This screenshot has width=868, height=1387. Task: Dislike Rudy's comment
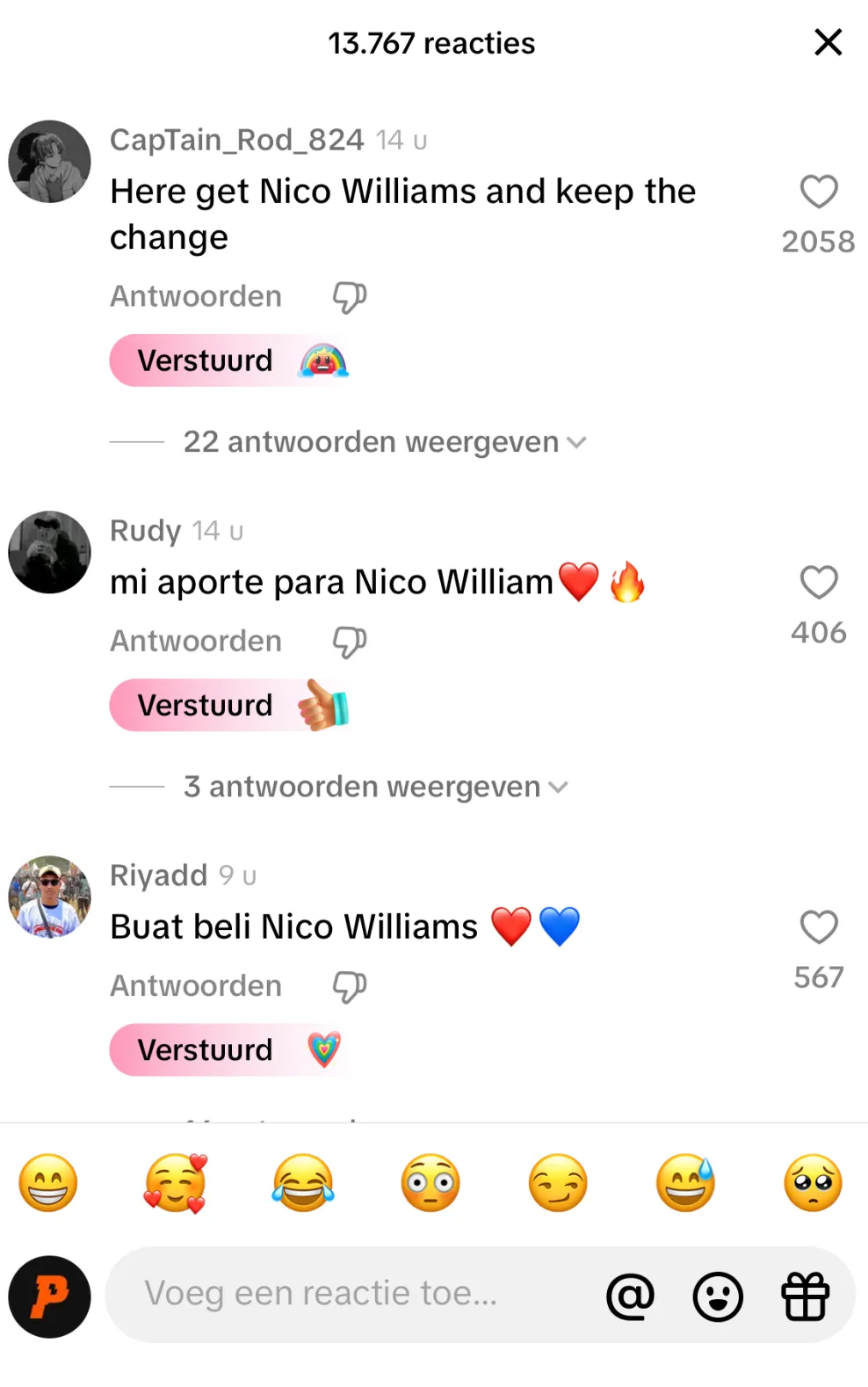pyautogui.click(x=349, y=642)
